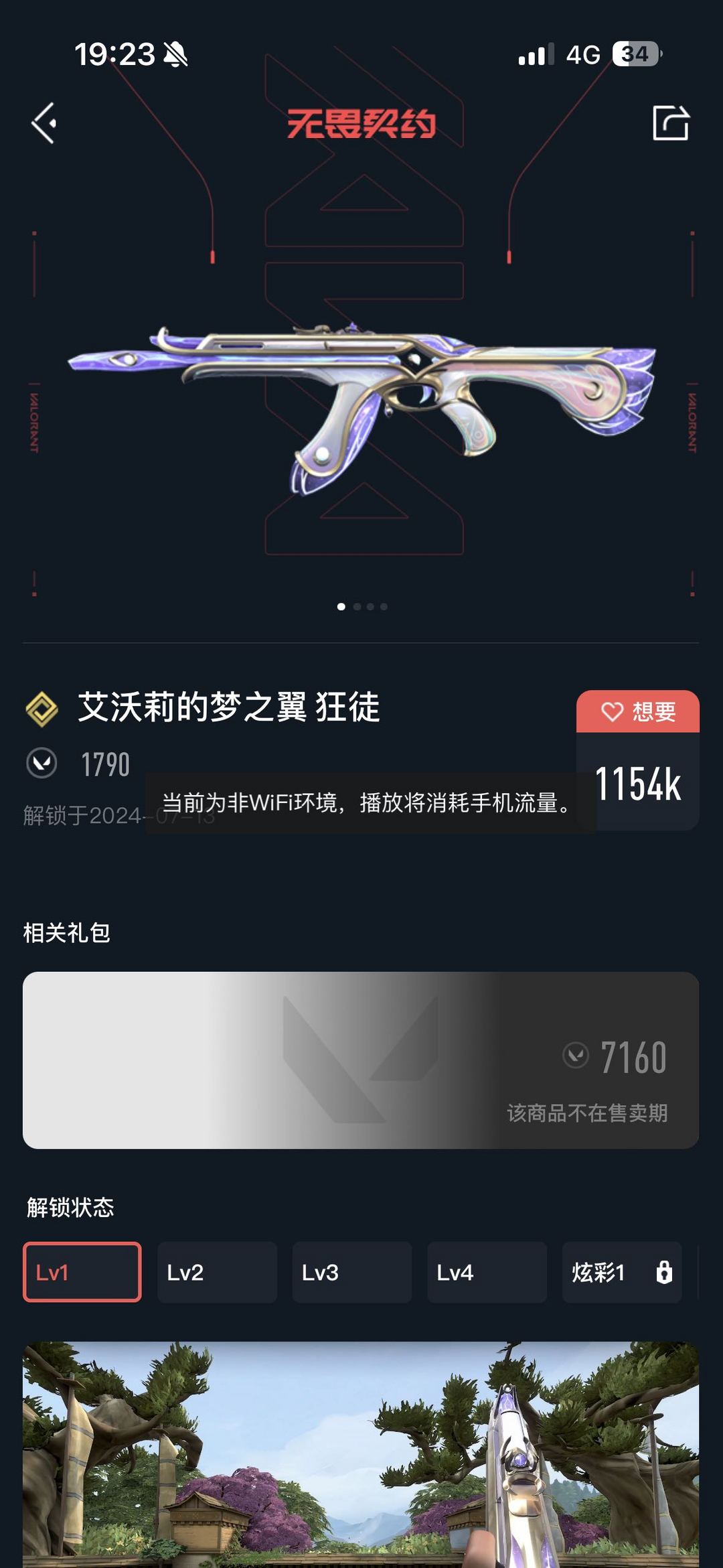Open the related bundle card priced 7160

(361, 1060)
